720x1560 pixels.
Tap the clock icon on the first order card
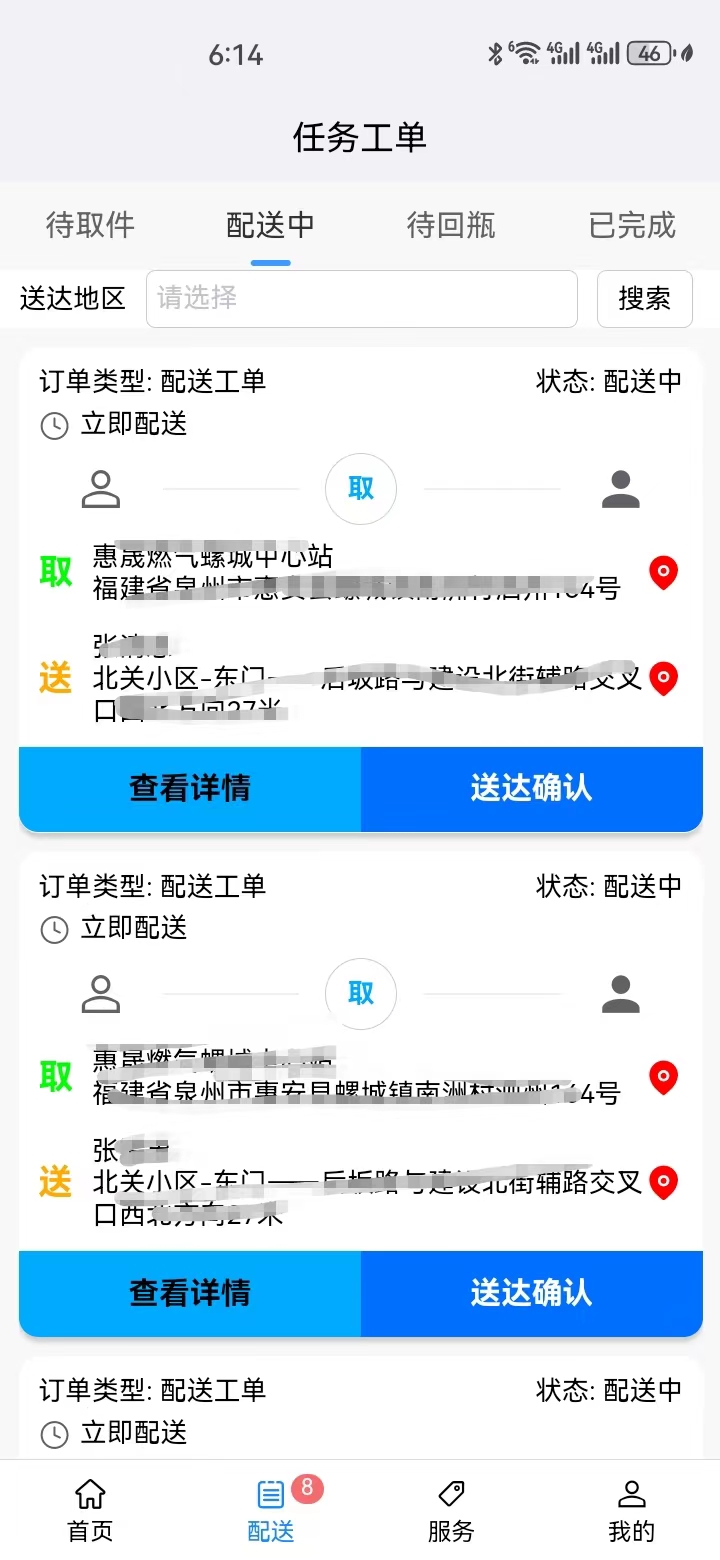click(55, 425)
